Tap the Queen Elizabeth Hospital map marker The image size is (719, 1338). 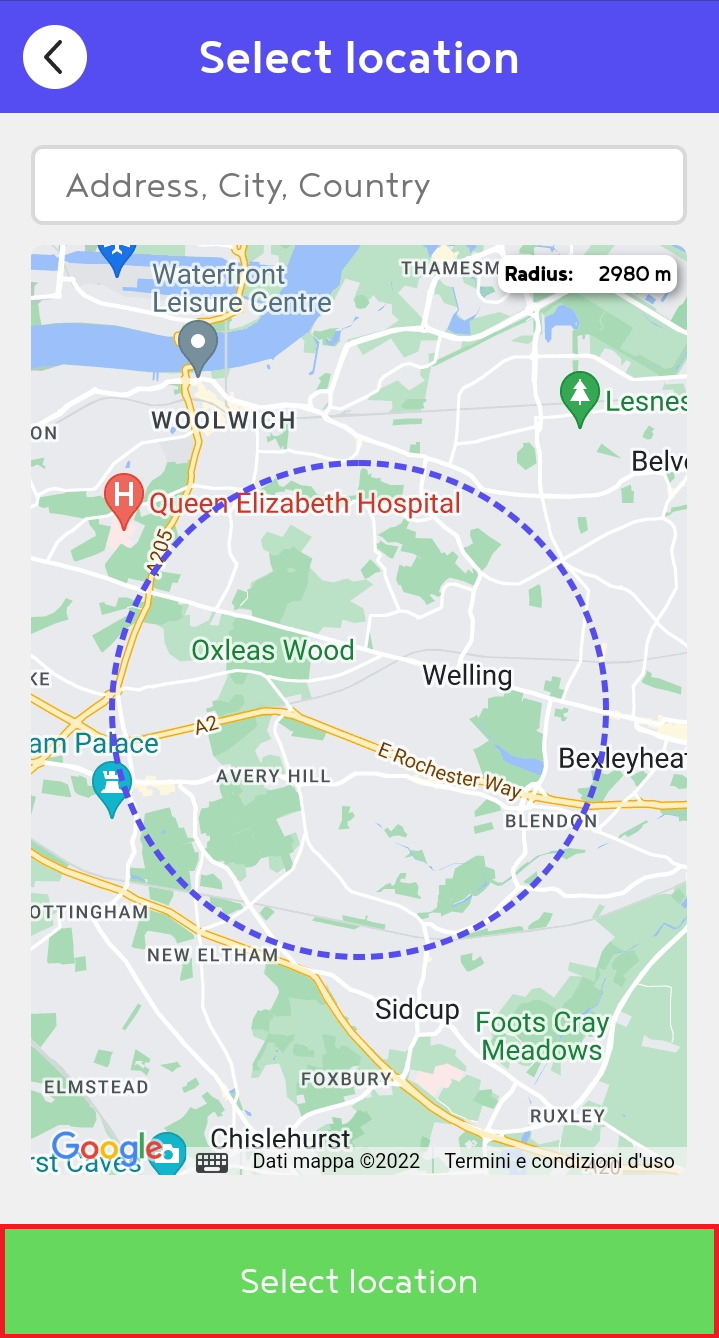123,499
